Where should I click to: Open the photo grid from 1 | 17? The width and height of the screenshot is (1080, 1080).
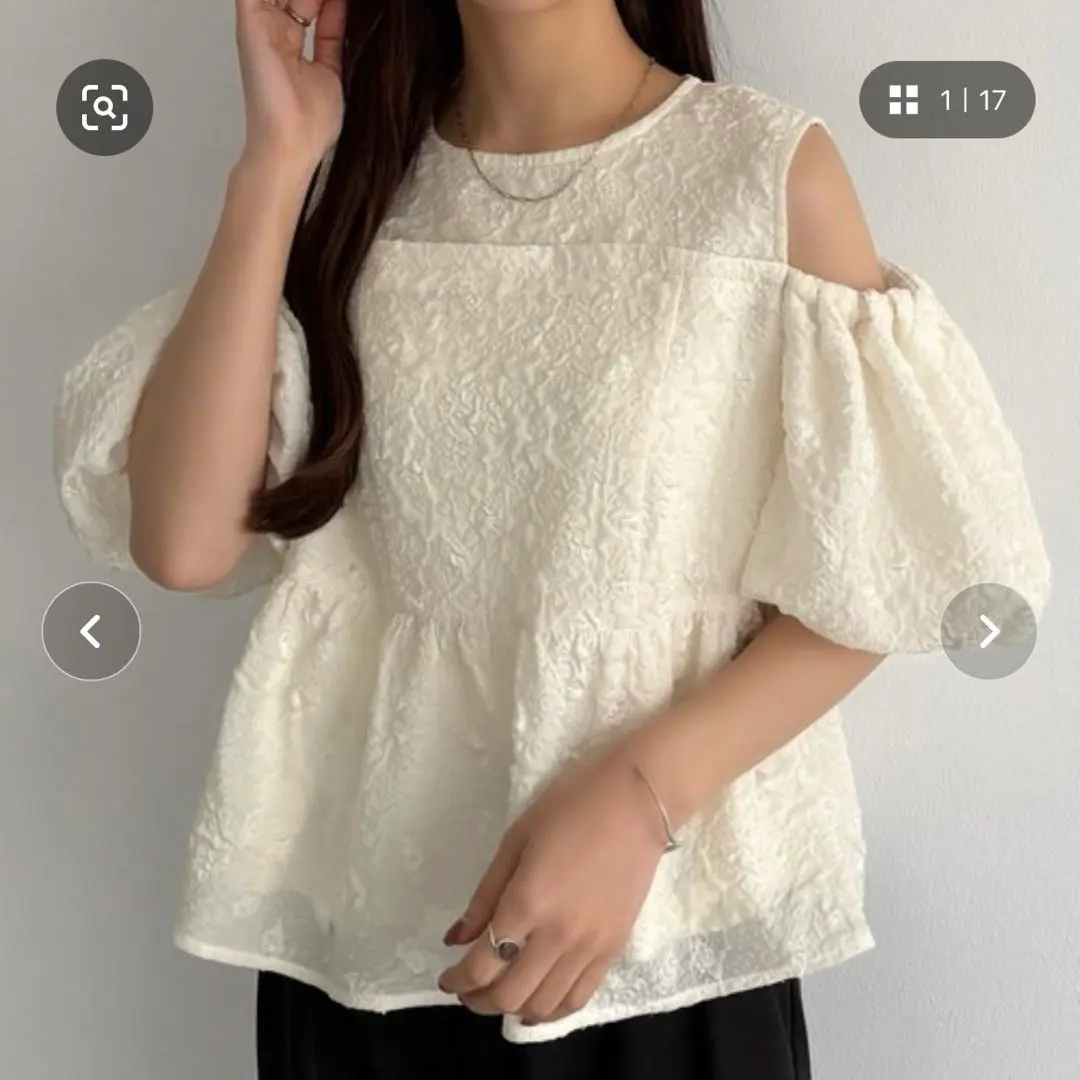click(946, 100)
